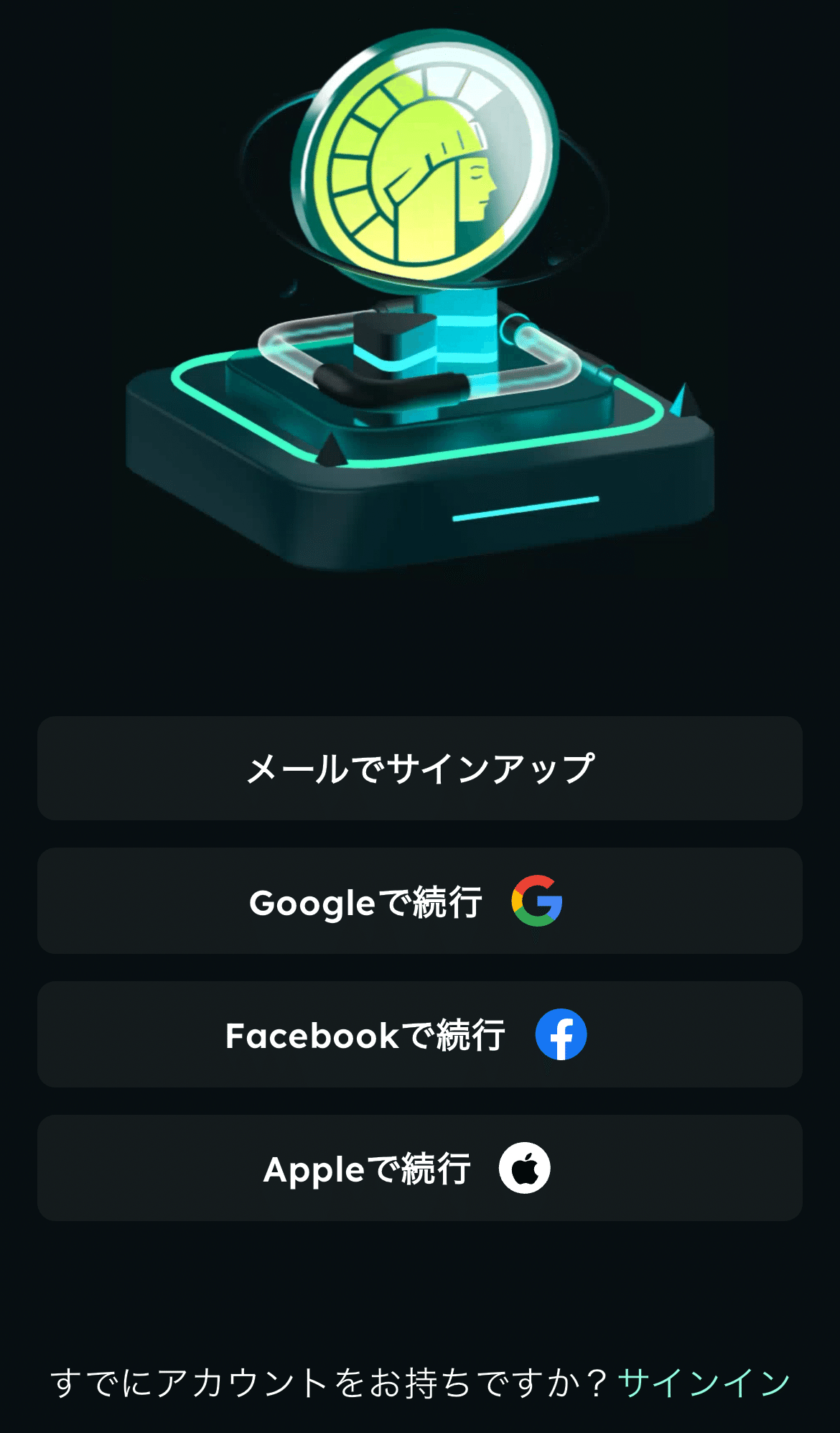Viewport: 840px width, 1433px height.
Task: Tap メールでサインアップ to sign up by email
Action: 420,768
